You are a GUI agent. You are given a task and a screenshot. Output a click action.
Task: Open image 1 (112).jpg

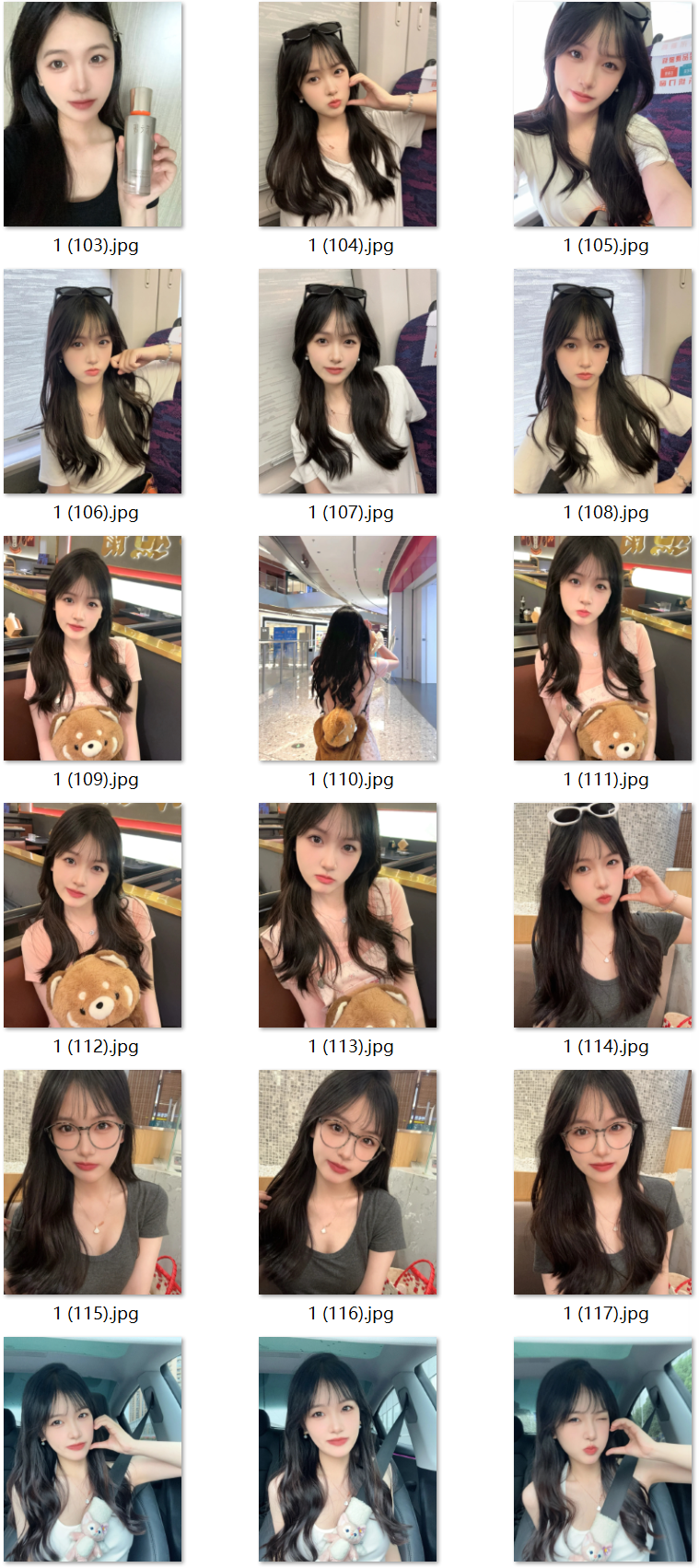pos(93,915)
